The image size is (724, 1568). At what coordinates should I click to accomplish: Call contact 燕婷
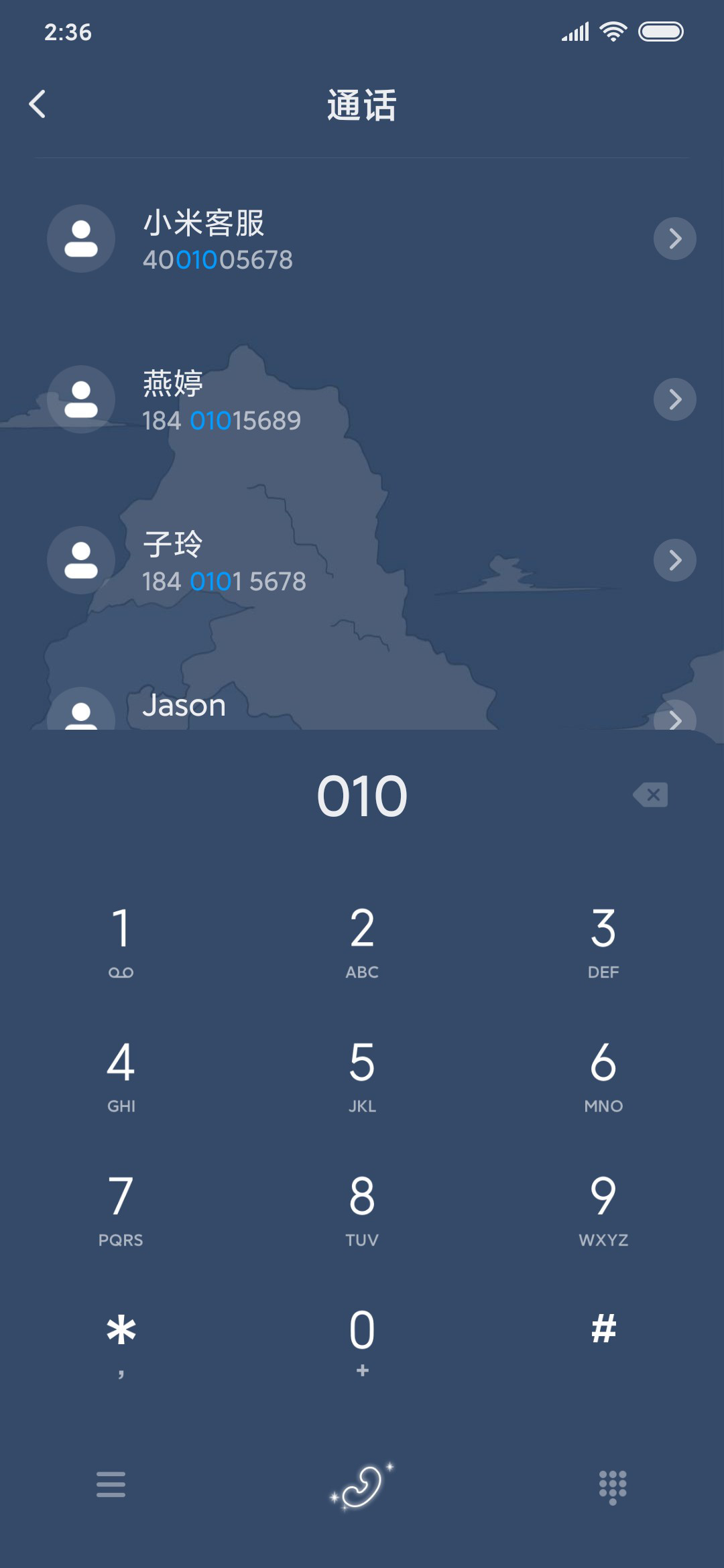point(335,400)
